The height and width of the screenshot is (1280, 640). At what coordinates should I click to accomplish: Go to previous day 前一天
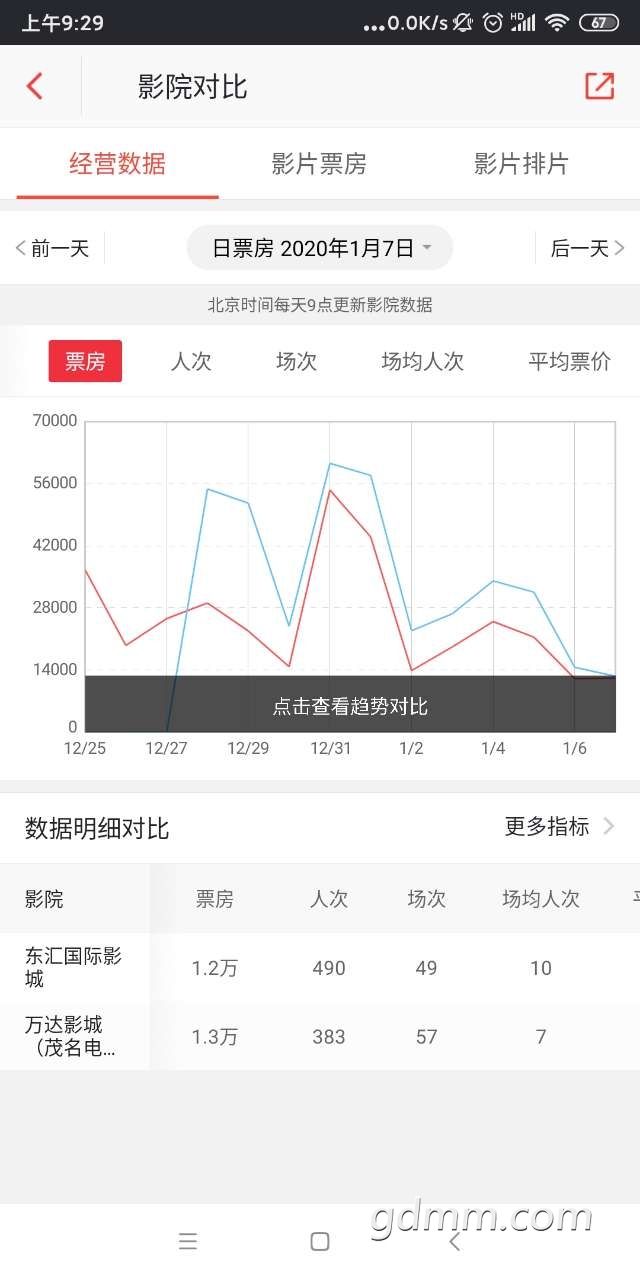click(54, 248)
